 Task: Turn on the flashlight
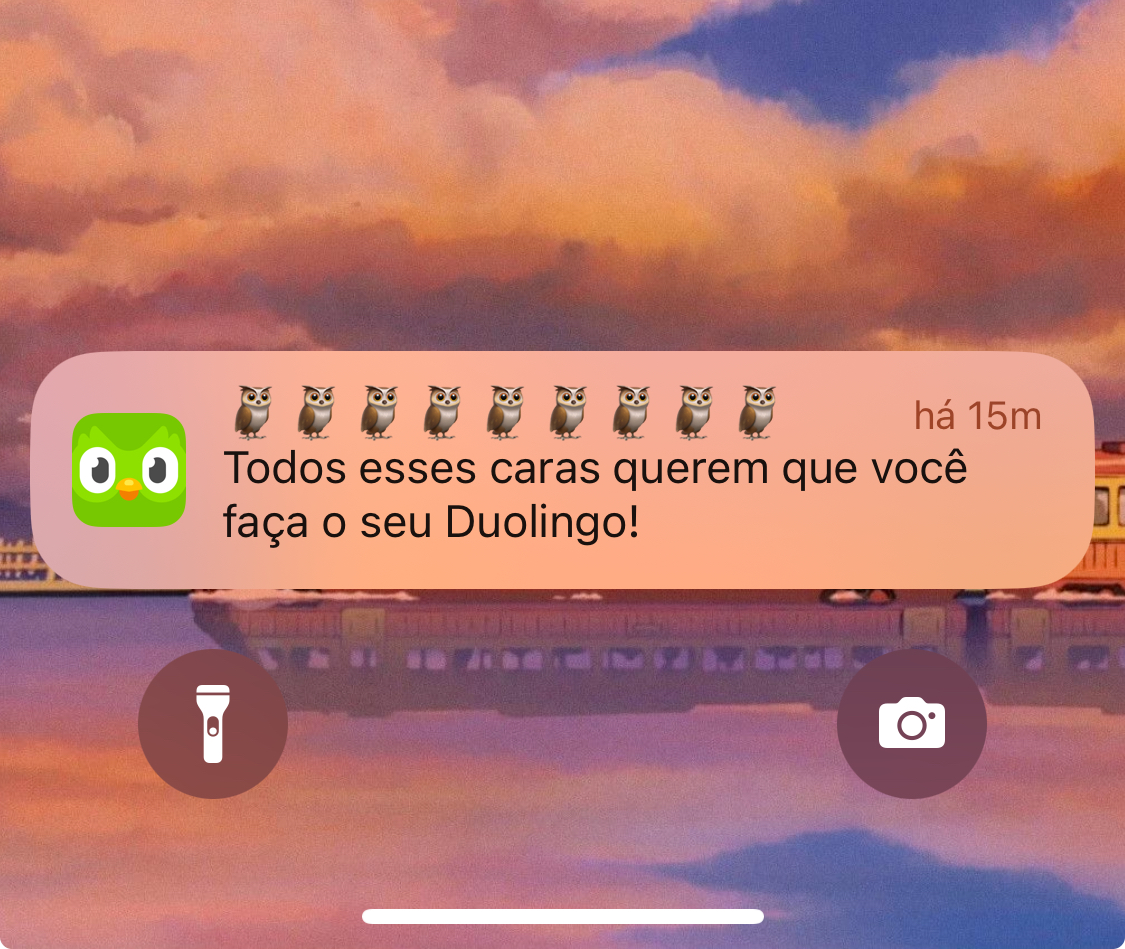pyautogui.click(x=213, y=723)
